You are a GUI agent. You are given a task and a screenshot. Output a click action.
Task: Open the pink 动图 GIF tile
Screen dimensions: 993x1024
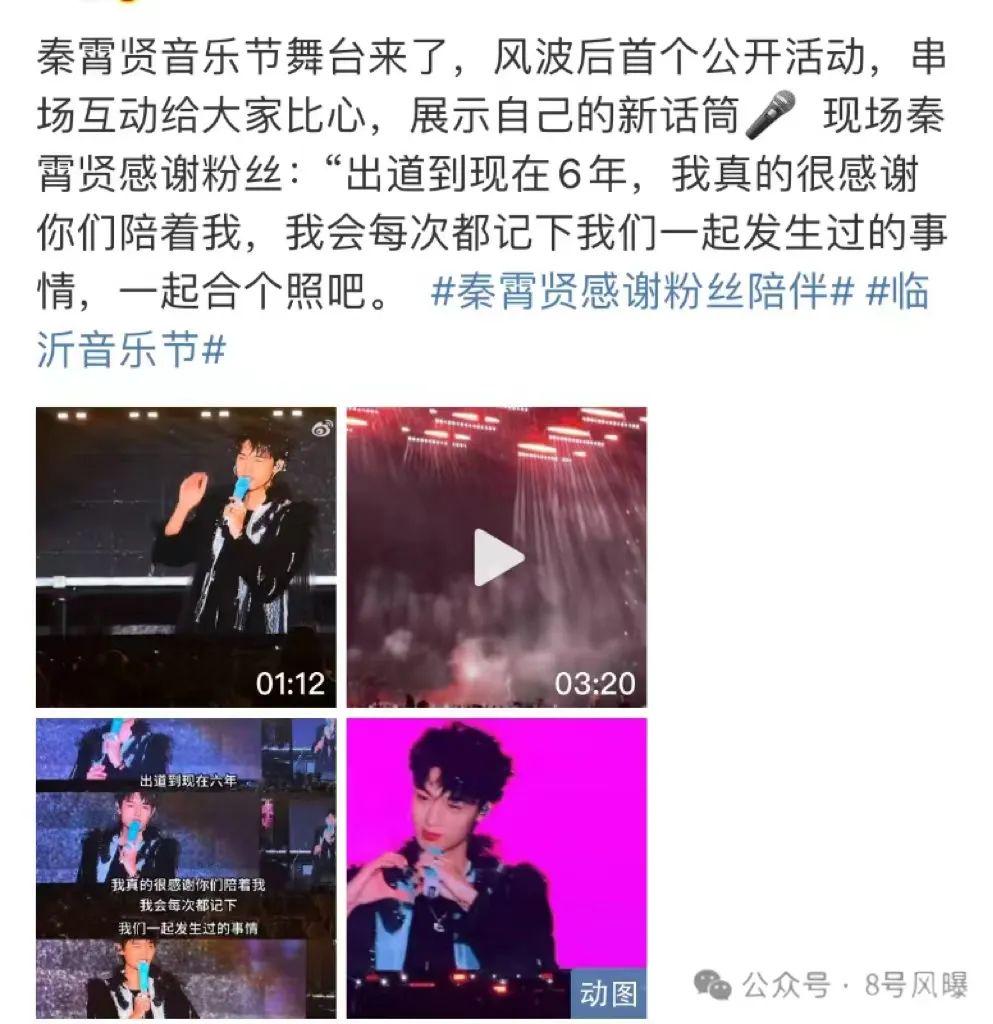(x=497, y=867)
